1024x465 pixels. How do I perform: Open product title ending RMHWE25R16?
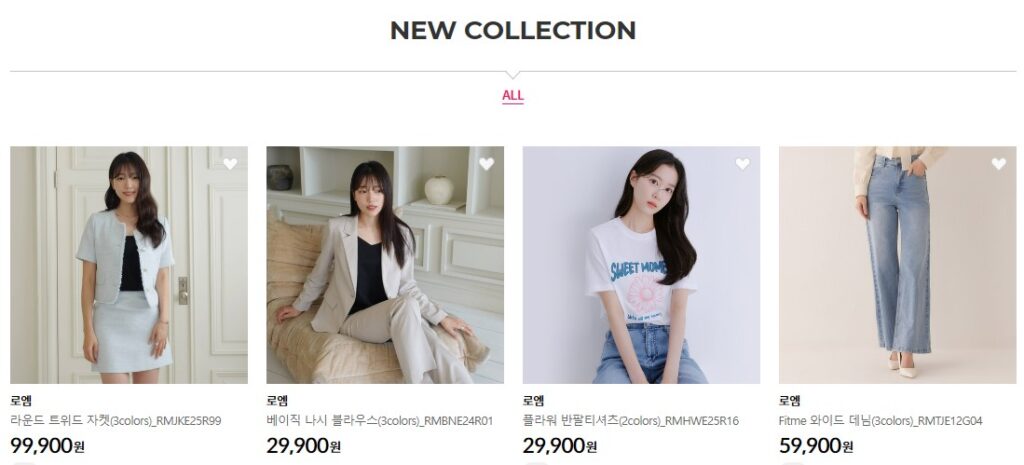[630, 421]
